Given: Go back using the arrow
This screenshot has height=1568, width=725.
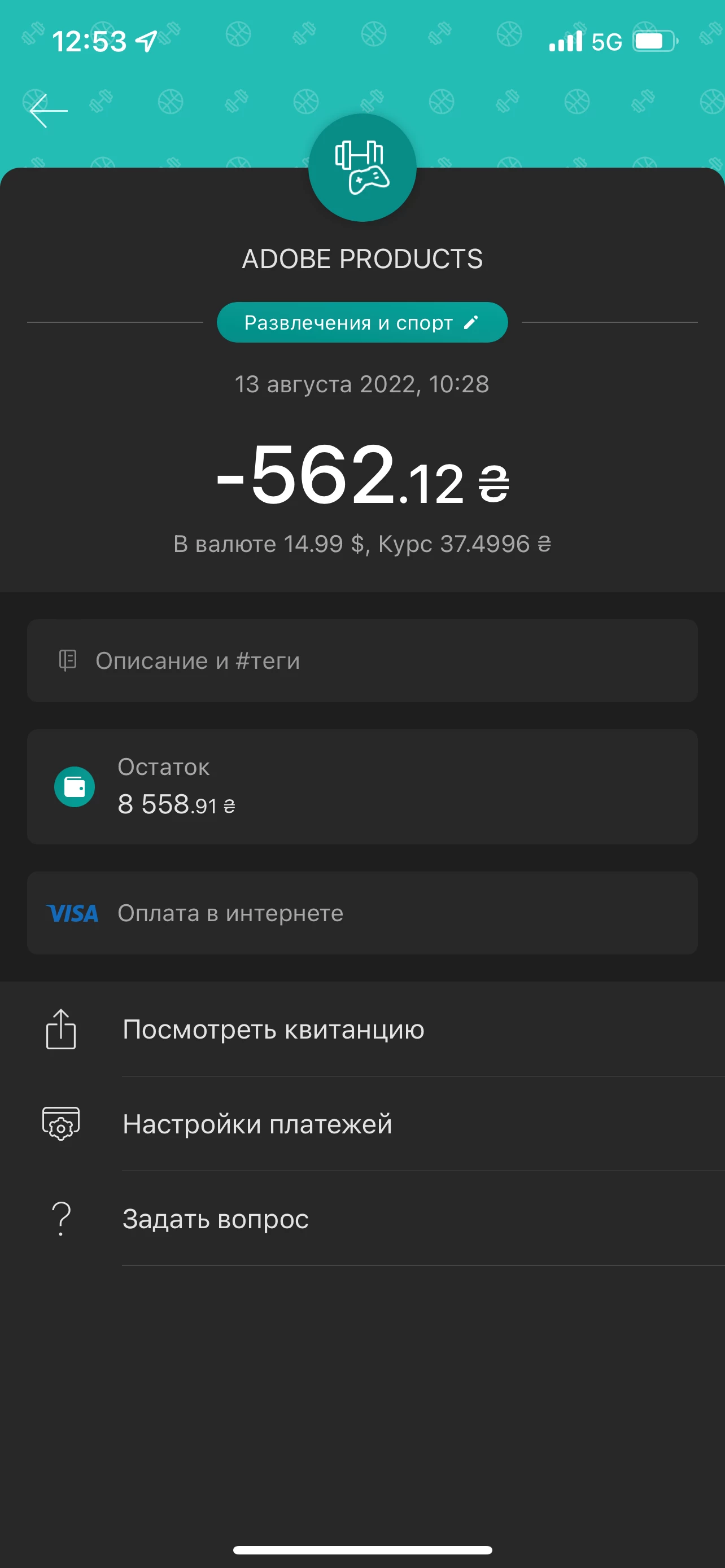Looking at the screenshot, I should 48,110.
